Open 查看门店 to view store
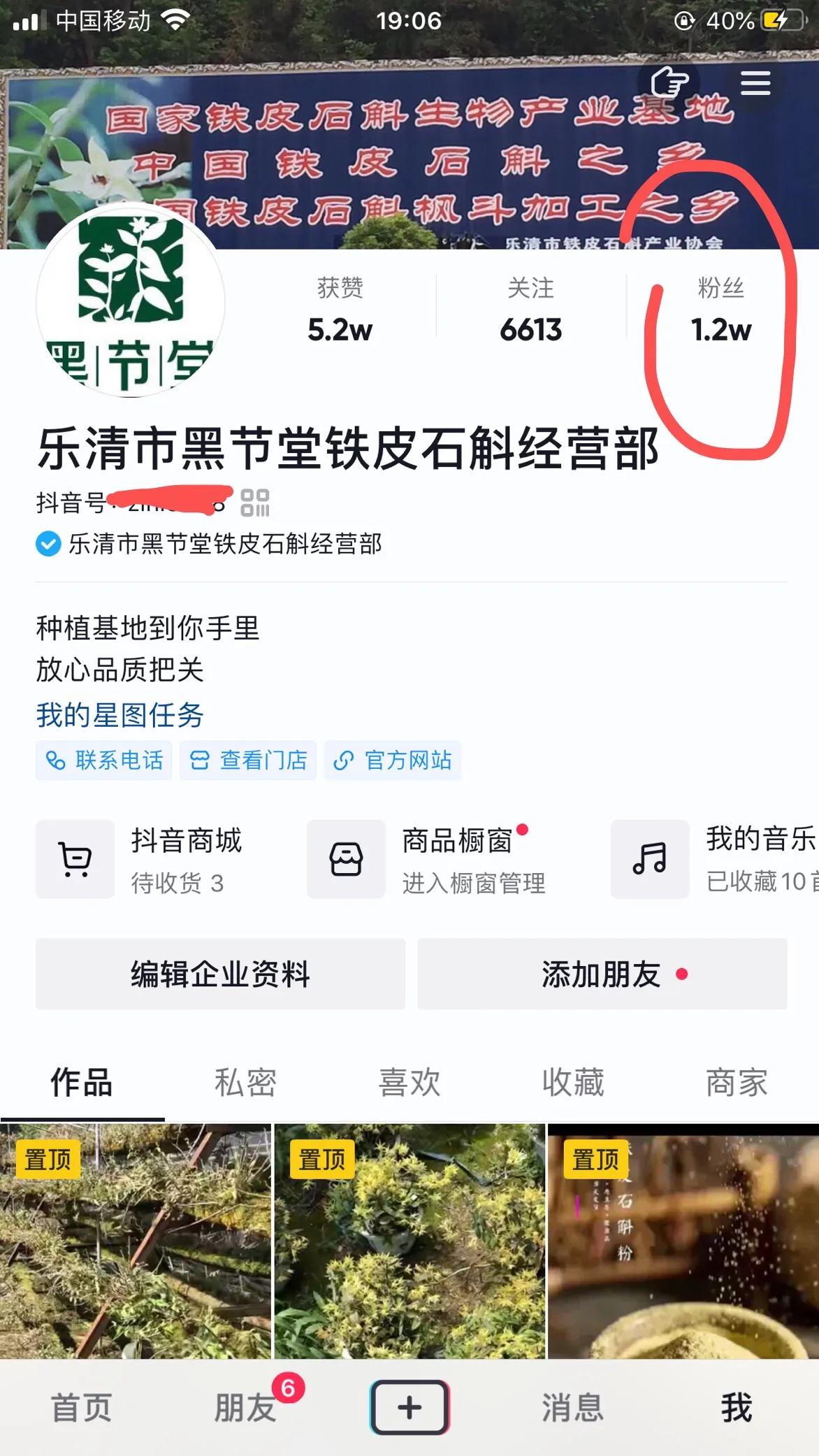 point(248,761)
